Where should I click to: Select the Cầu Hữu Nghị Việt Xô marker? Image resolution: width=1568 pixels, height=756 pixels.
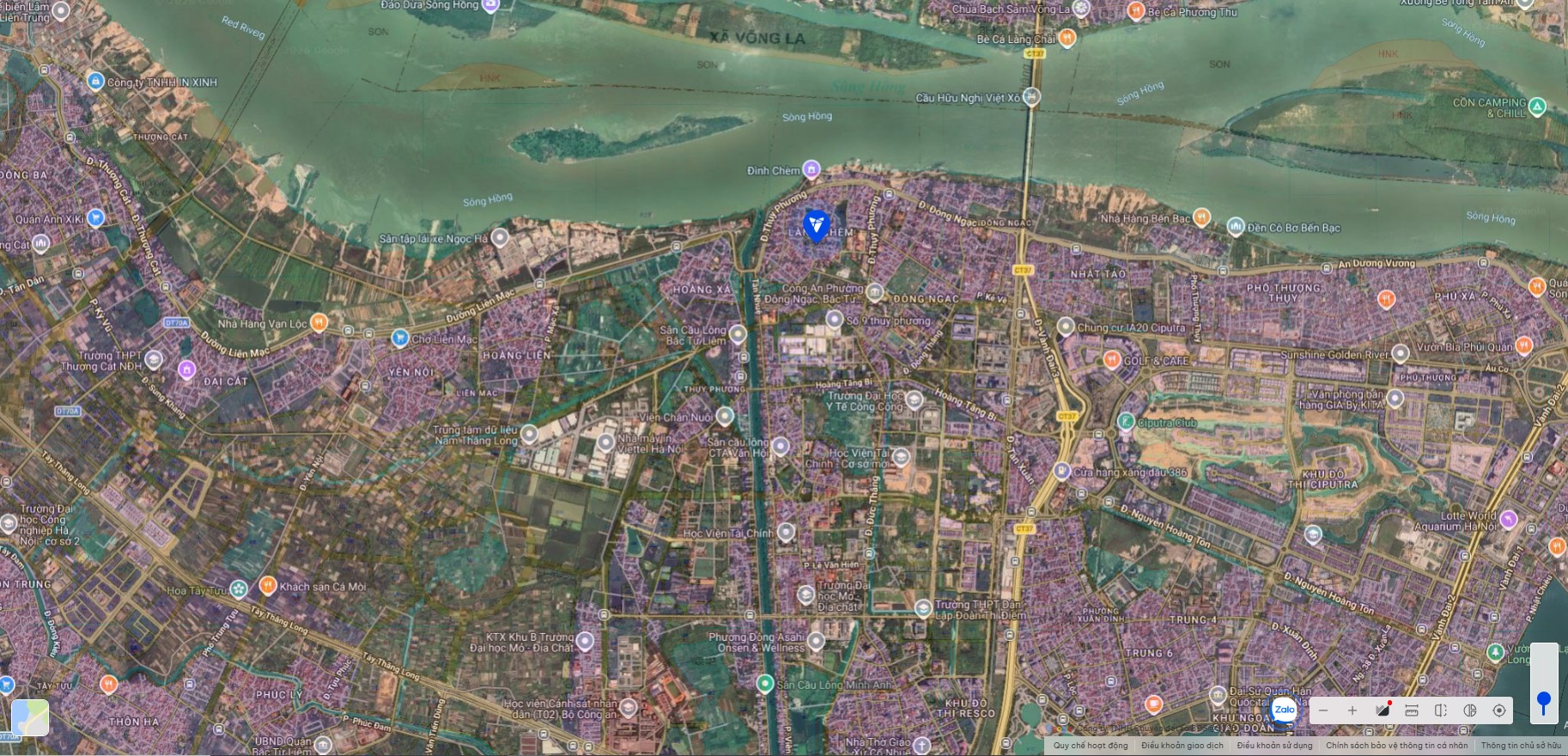[1031, 97]
